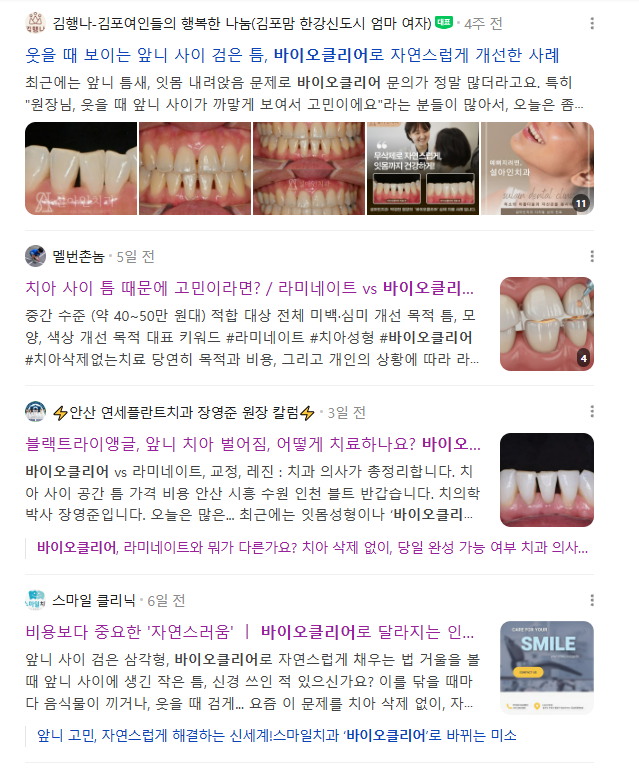Open overflow menu for 김행나 cafe post
Screen dimensions: 639x771
593,23
